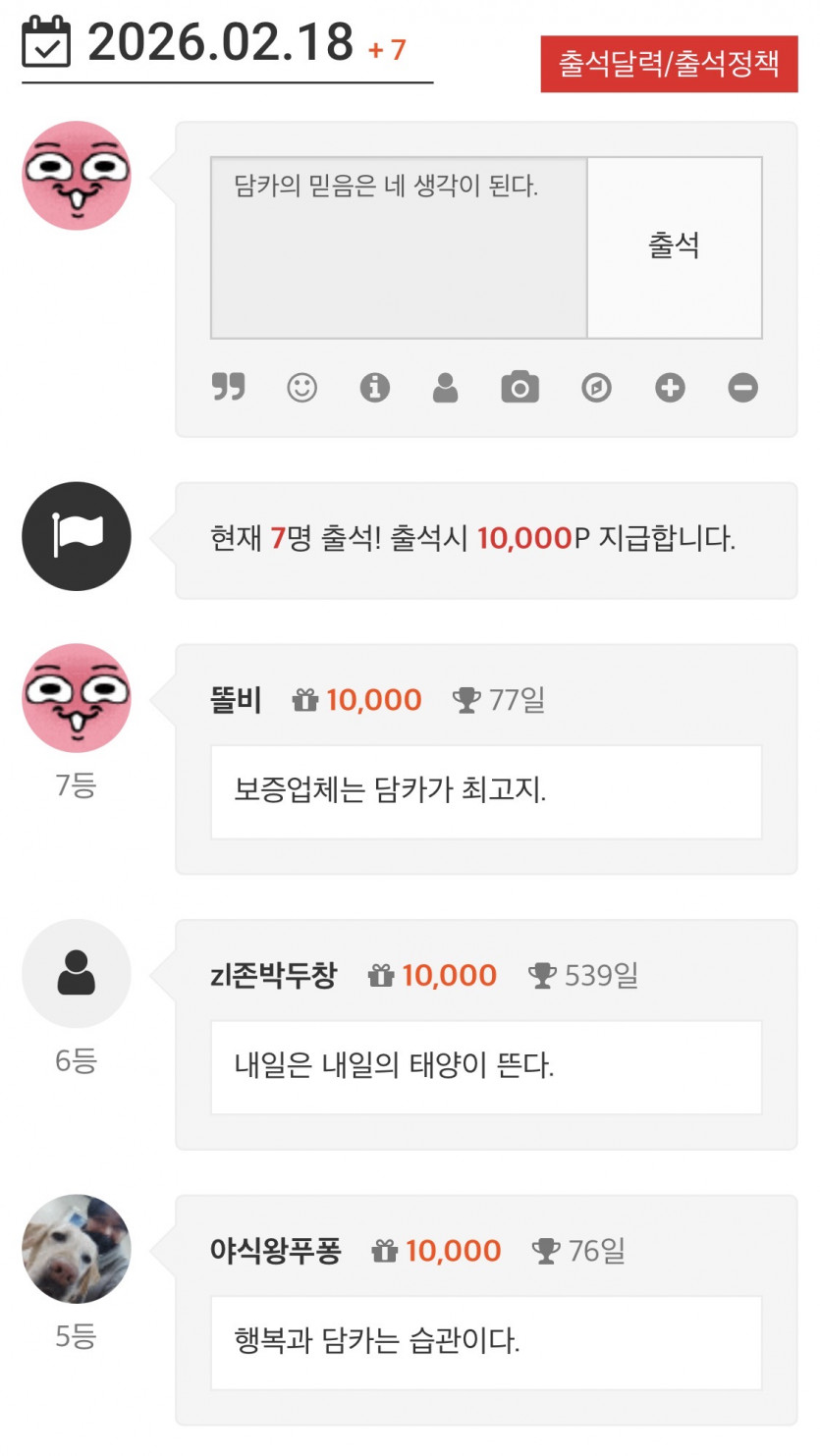Click the 7등 ranked pink avatar
820x1456 pixels.
coord(76,697)
